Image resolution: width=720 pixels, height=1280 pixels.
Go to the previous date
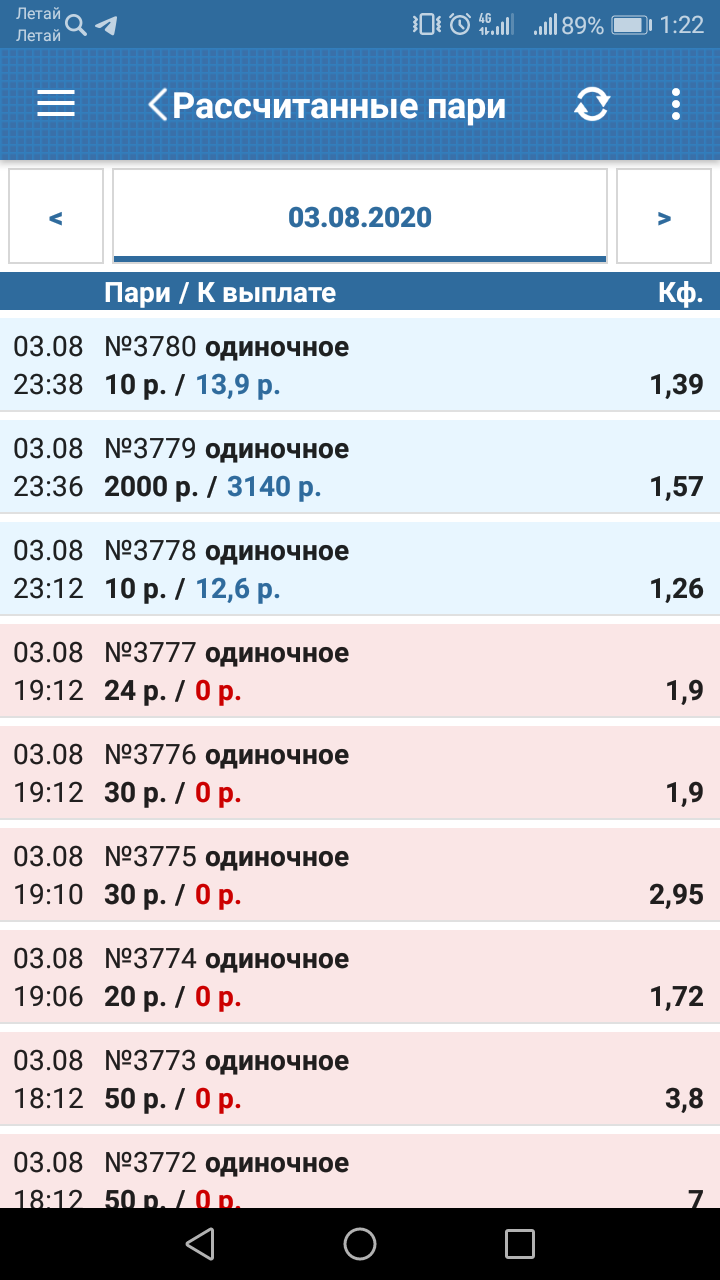[56, 217]
